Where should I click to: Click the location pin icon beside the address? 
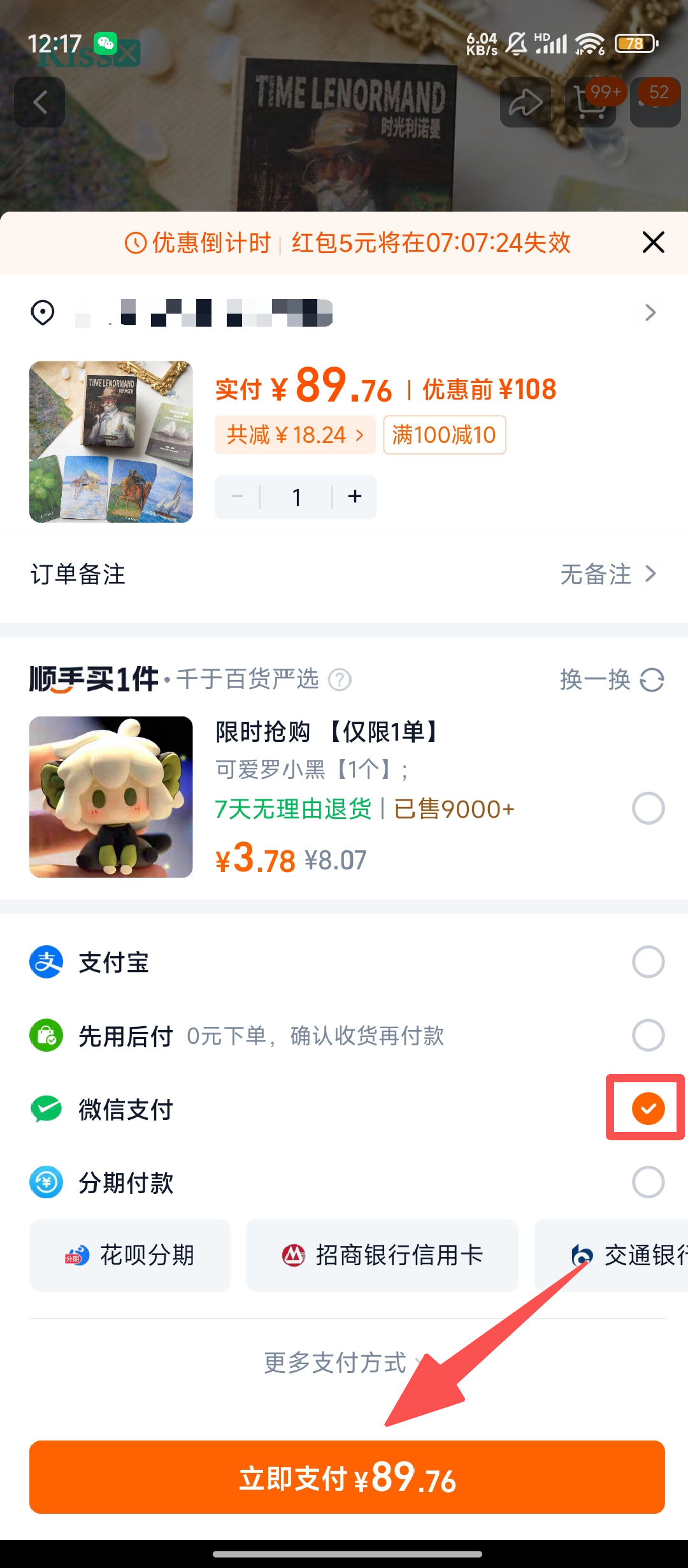pos(43,312)
